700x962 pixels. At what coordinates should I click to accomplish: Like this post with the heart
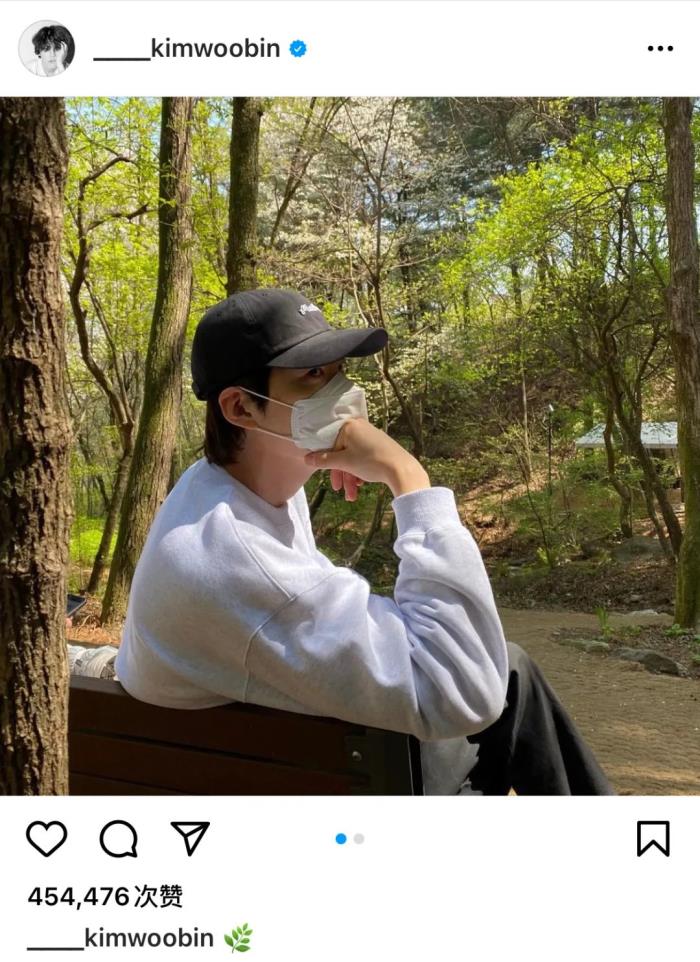[46, 838]
